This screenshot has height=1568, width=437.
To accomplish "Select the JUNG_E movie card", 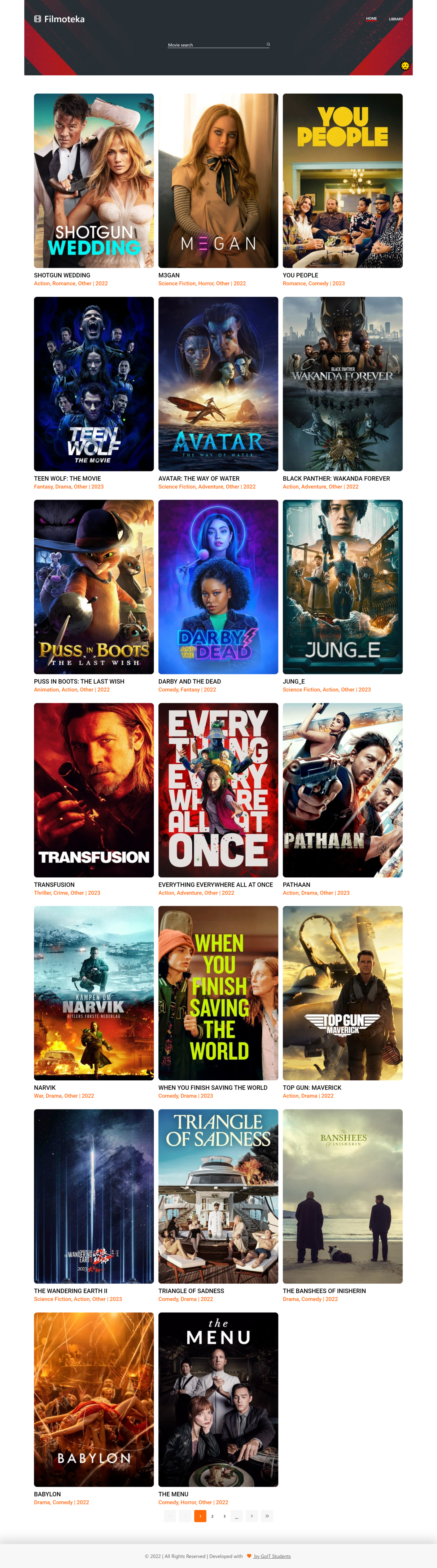I will pos(342,587).
